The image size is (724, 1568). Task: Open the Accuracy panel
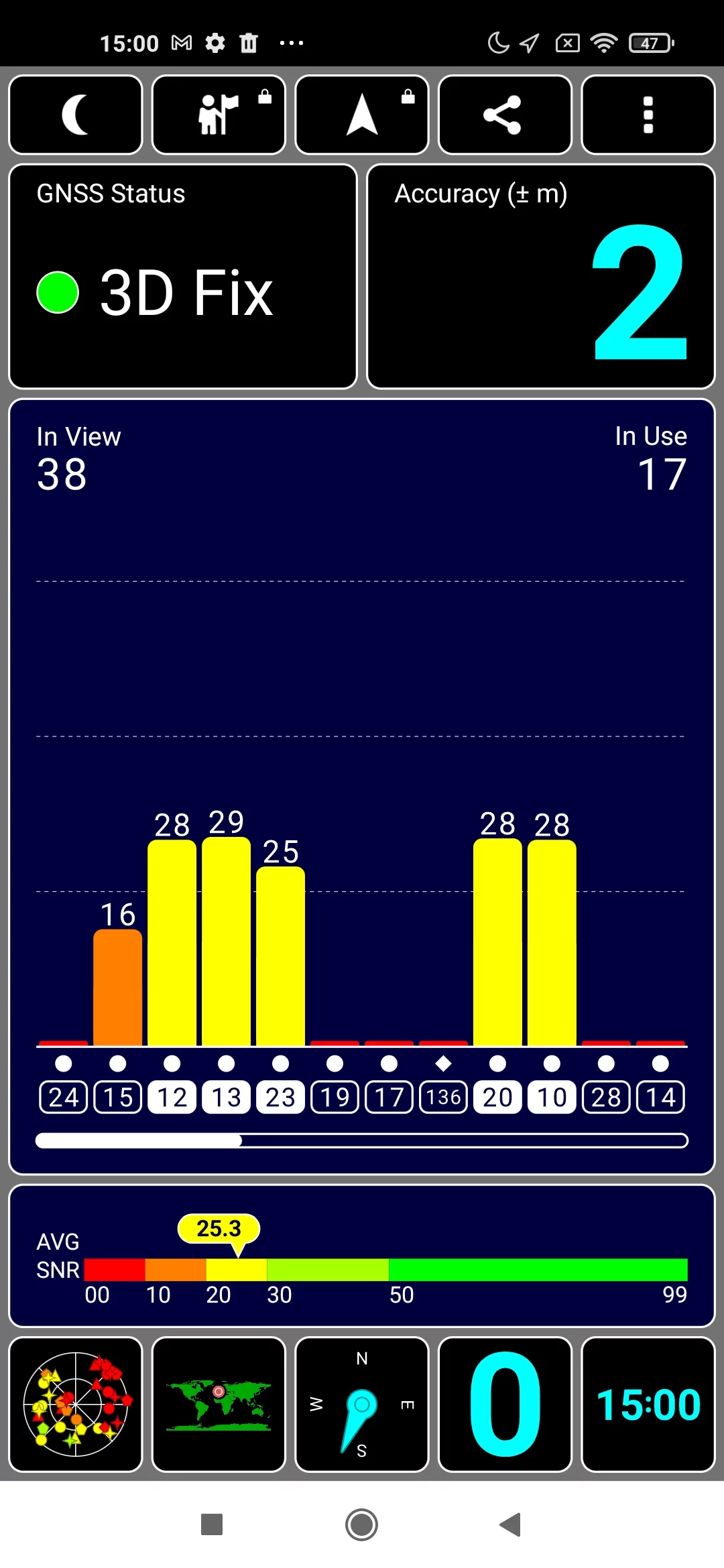click(x=541, y=276)
